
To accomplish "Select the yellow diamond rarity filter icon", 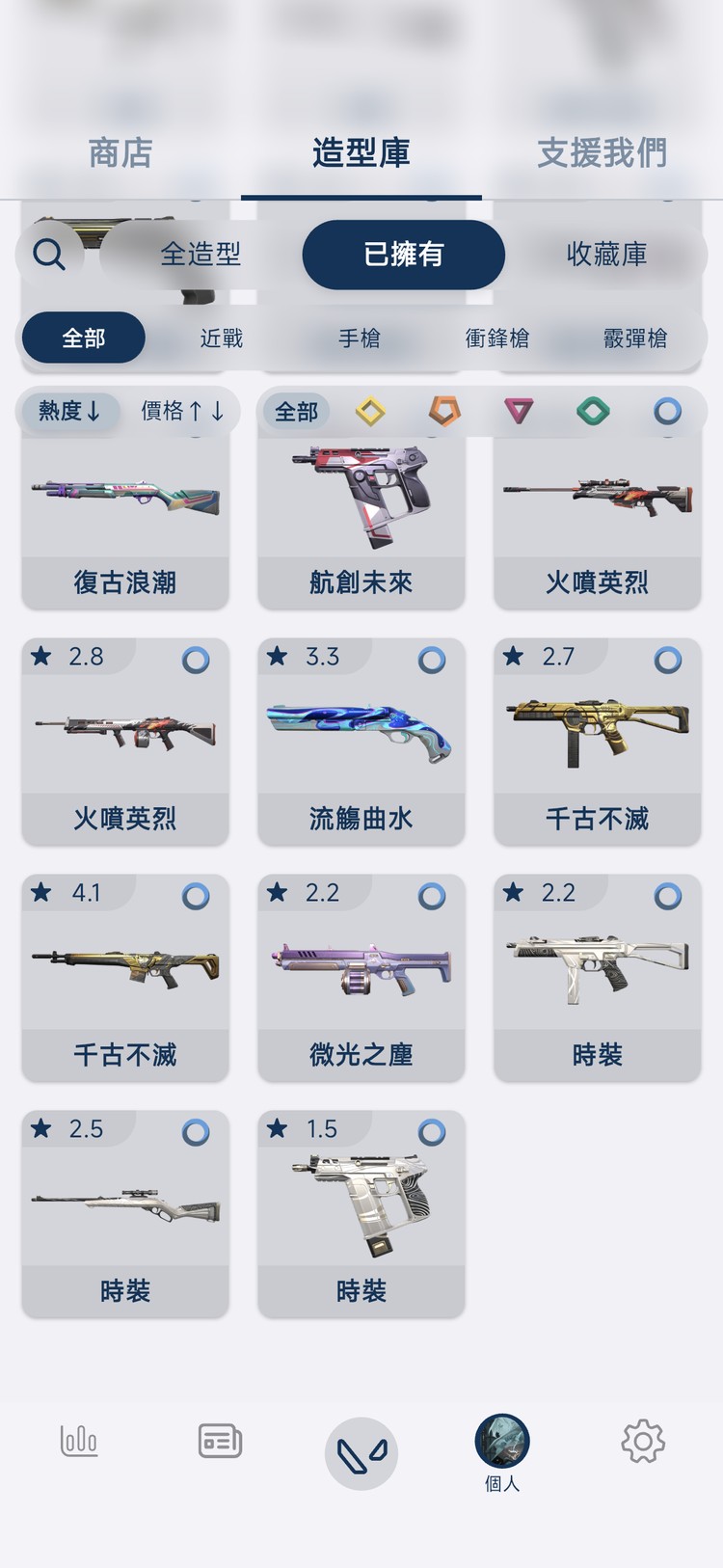I will (371, 410).
